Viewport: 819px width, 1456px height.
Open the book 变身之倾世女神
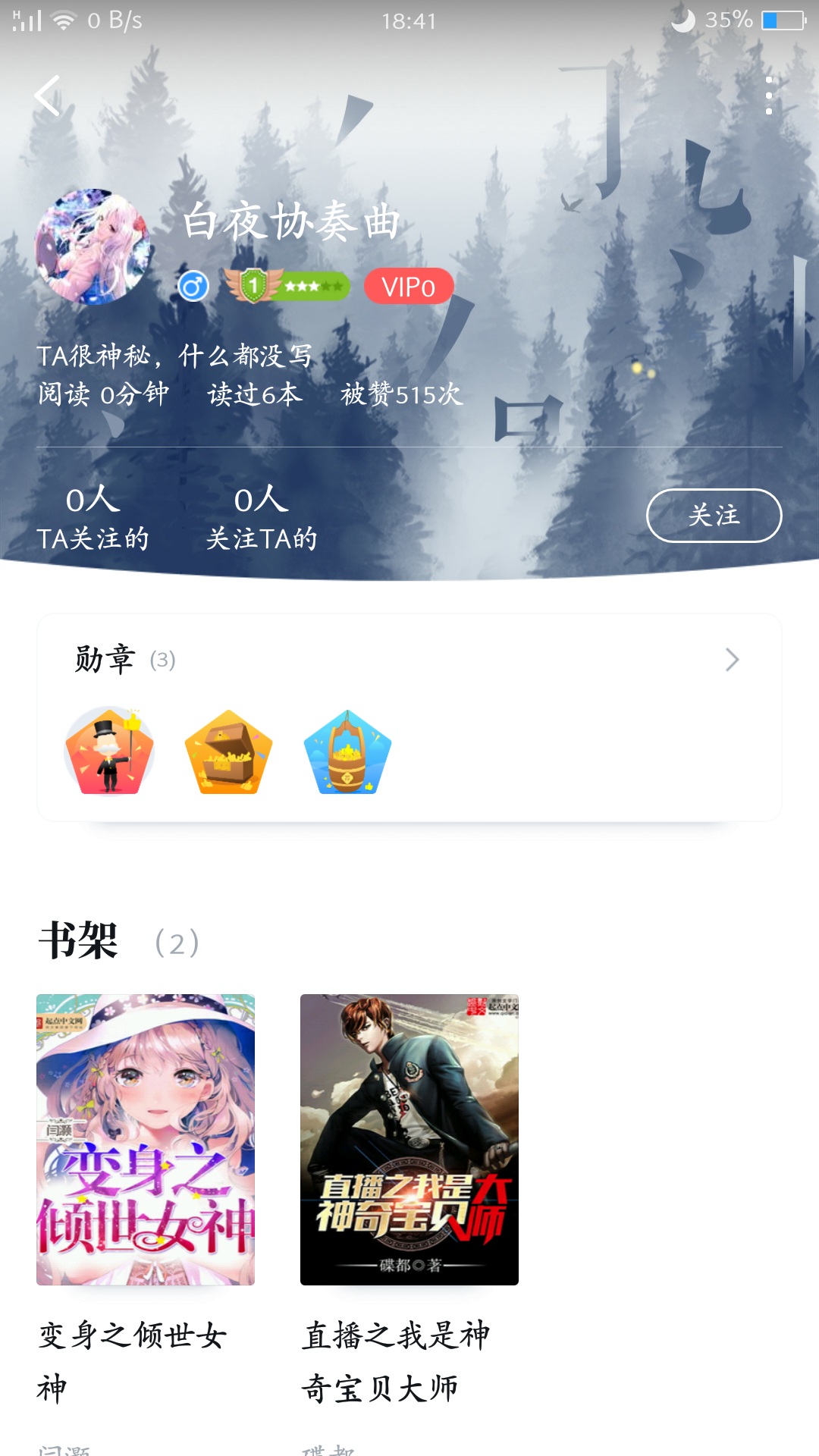click(146, 1140)
